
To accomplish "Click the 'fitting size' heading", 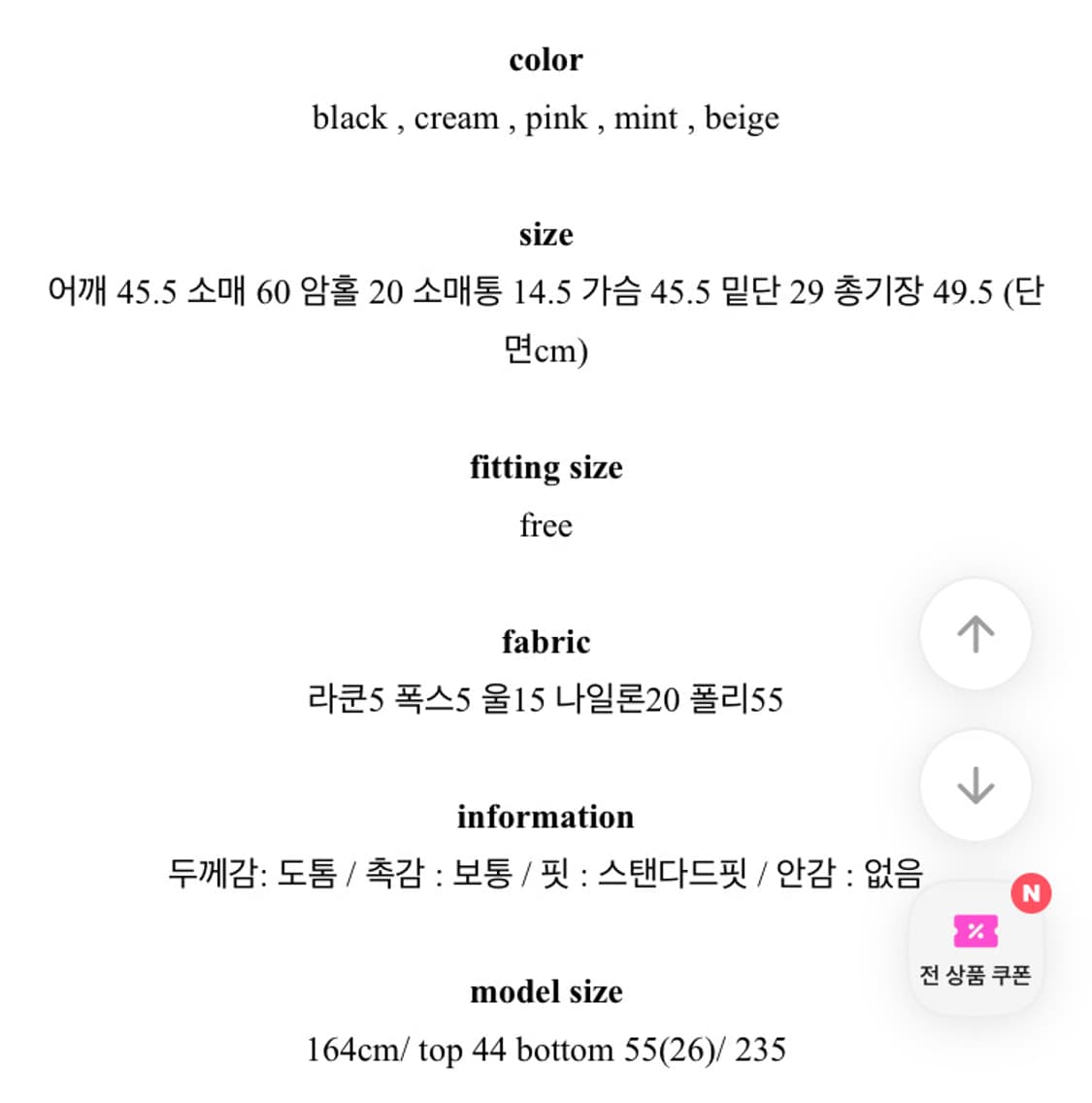I will (546, 468).
